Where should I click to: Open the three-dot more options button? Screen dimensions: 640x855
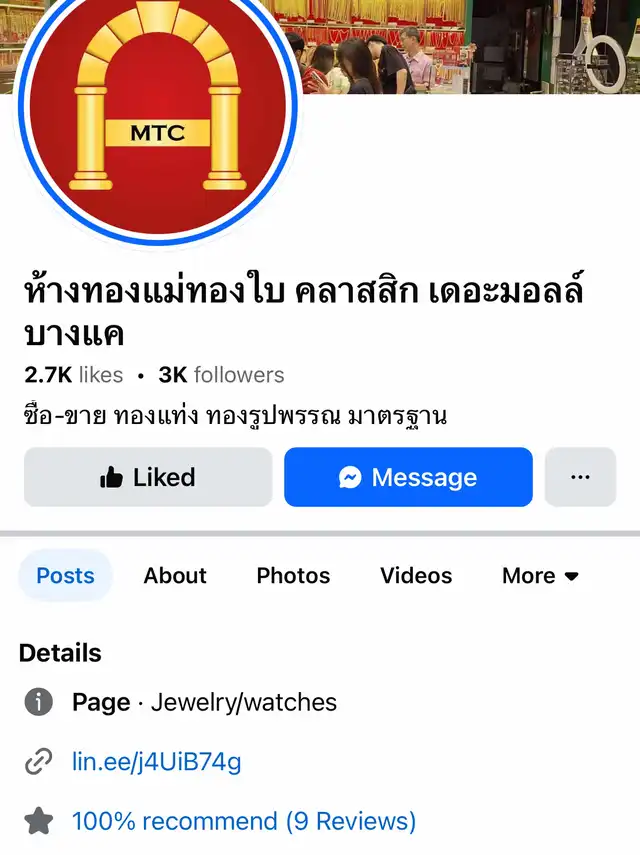tap(580, 477)
